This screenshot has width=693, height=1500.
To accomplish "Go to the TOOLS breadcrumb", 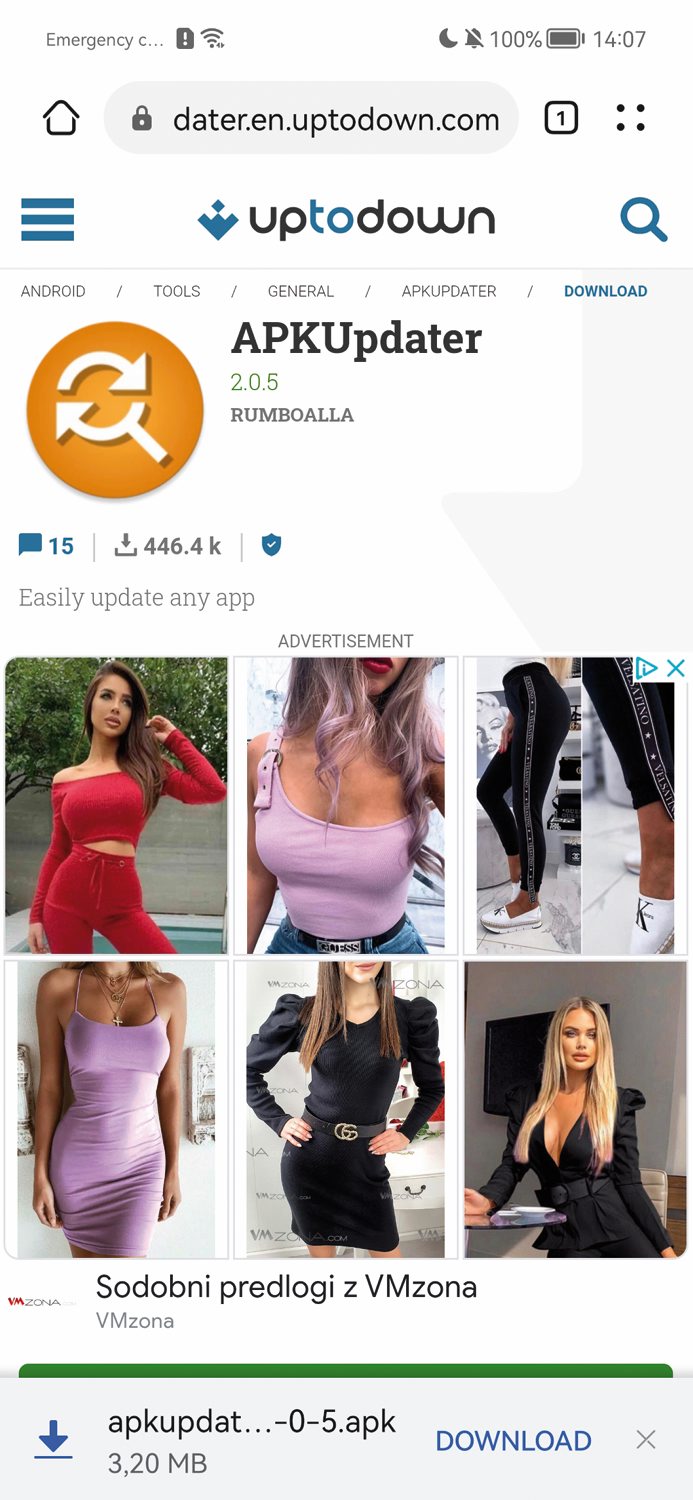I will [x=176, y=291].
